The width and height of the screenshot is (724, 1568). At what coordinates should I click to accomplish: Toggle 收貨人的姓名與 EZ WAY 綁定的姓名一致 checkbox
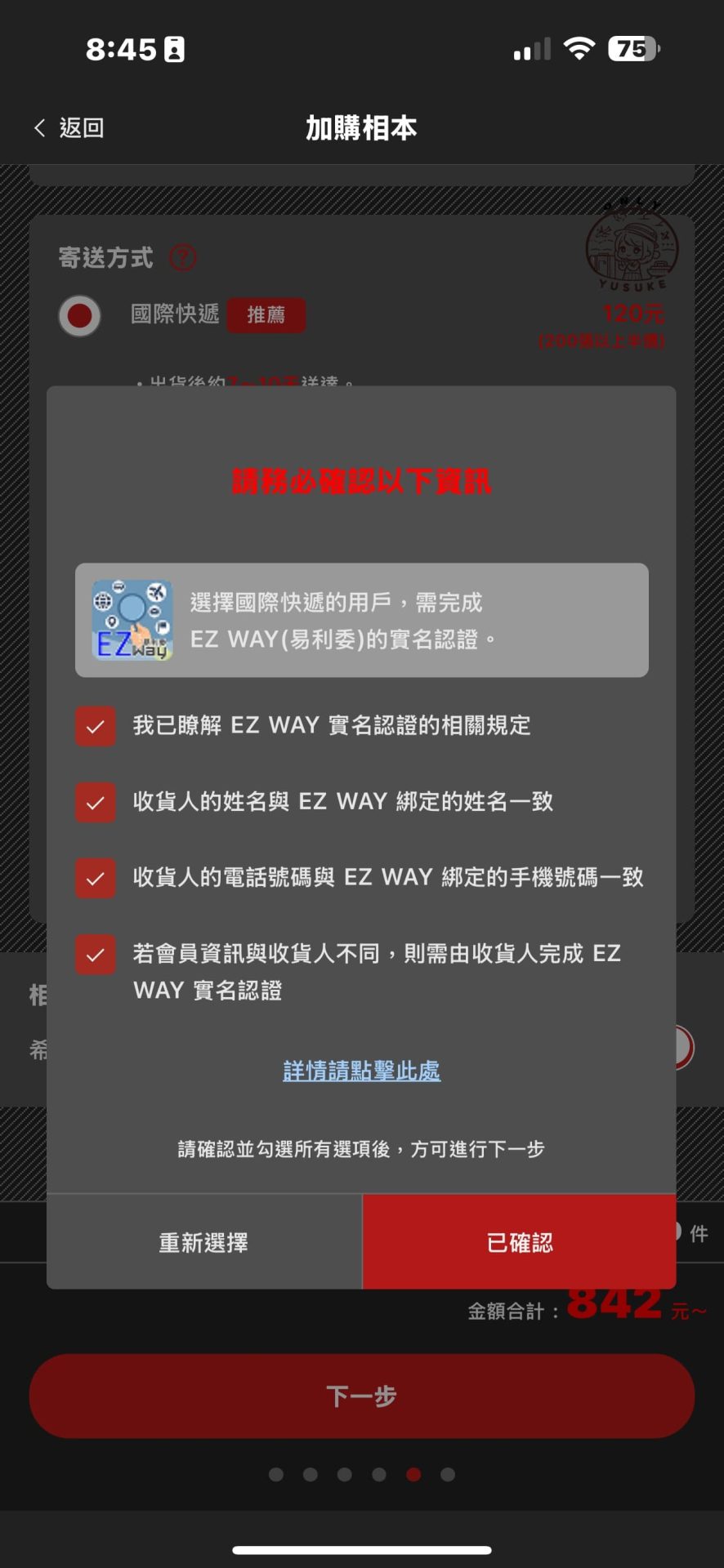(x=95, y=802)
